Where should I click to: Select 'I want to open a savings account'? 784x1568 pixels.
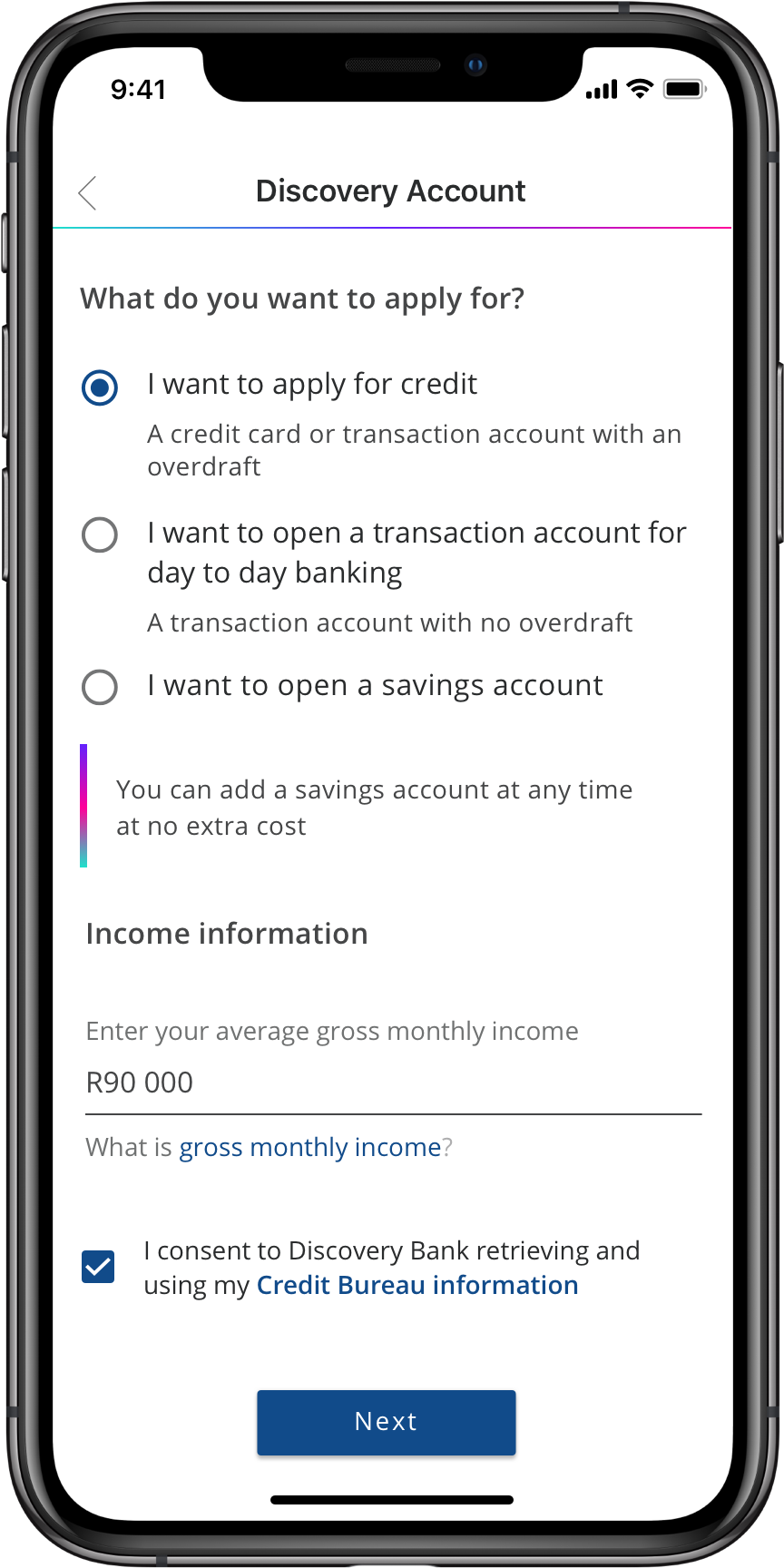pyautogui.click(x=100, y=687)
